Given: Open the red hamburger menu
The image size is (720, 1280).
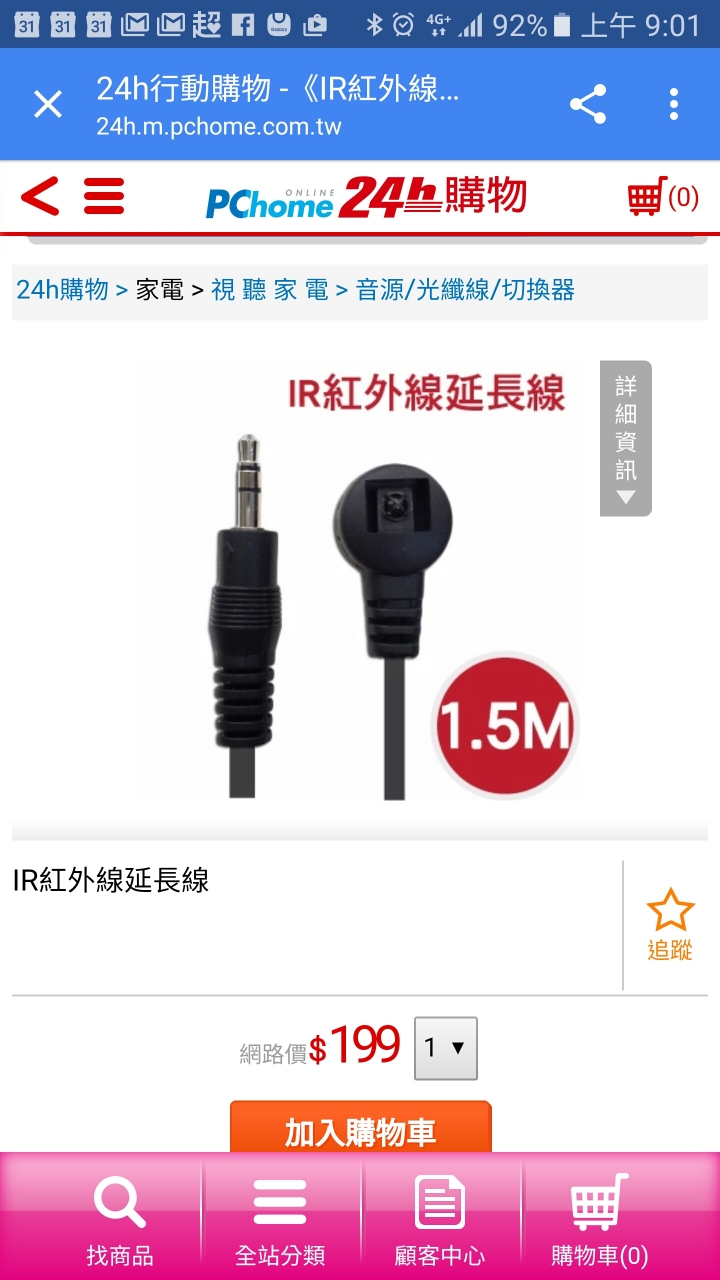Looking at the screenshot, I should coord(104,196).
